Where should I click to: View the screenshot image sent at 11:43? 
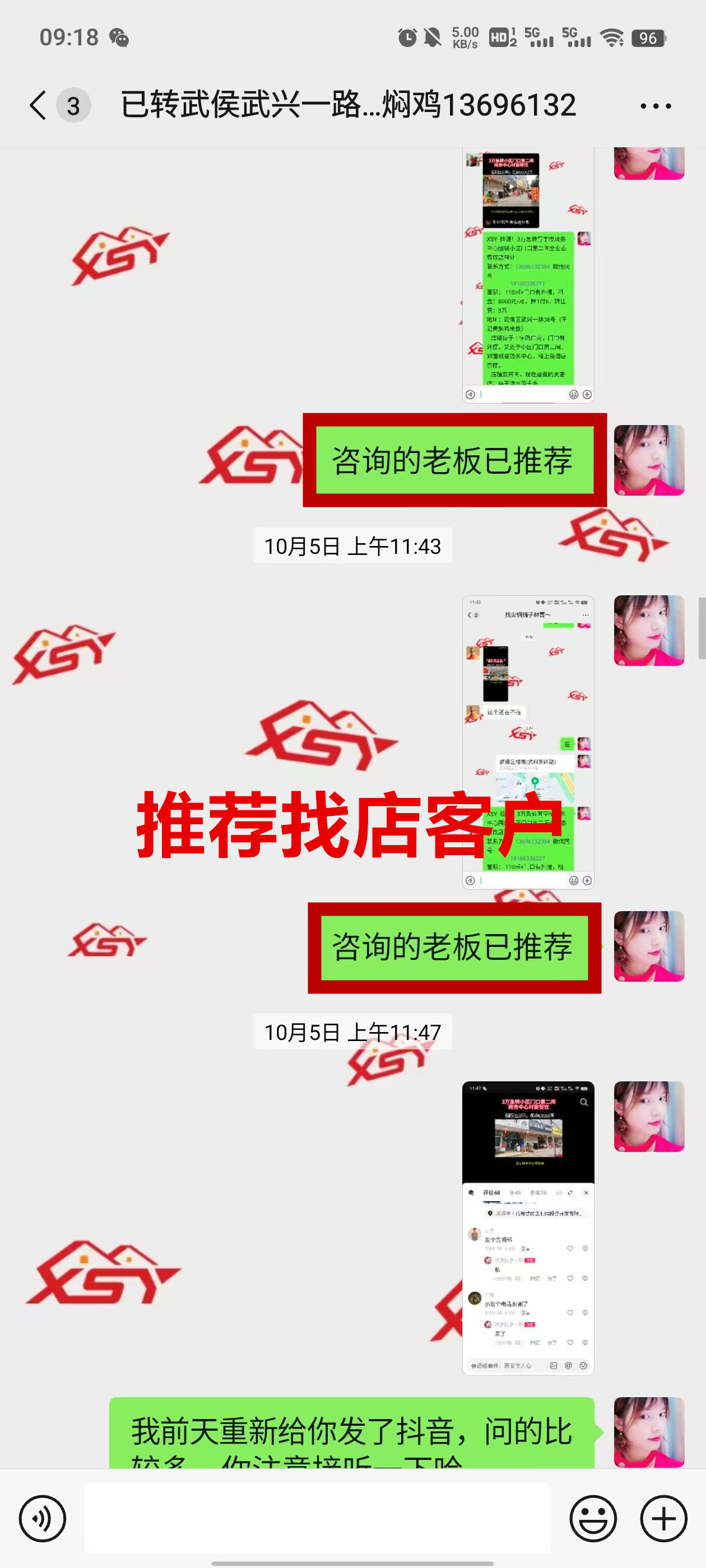click(527, 741)
